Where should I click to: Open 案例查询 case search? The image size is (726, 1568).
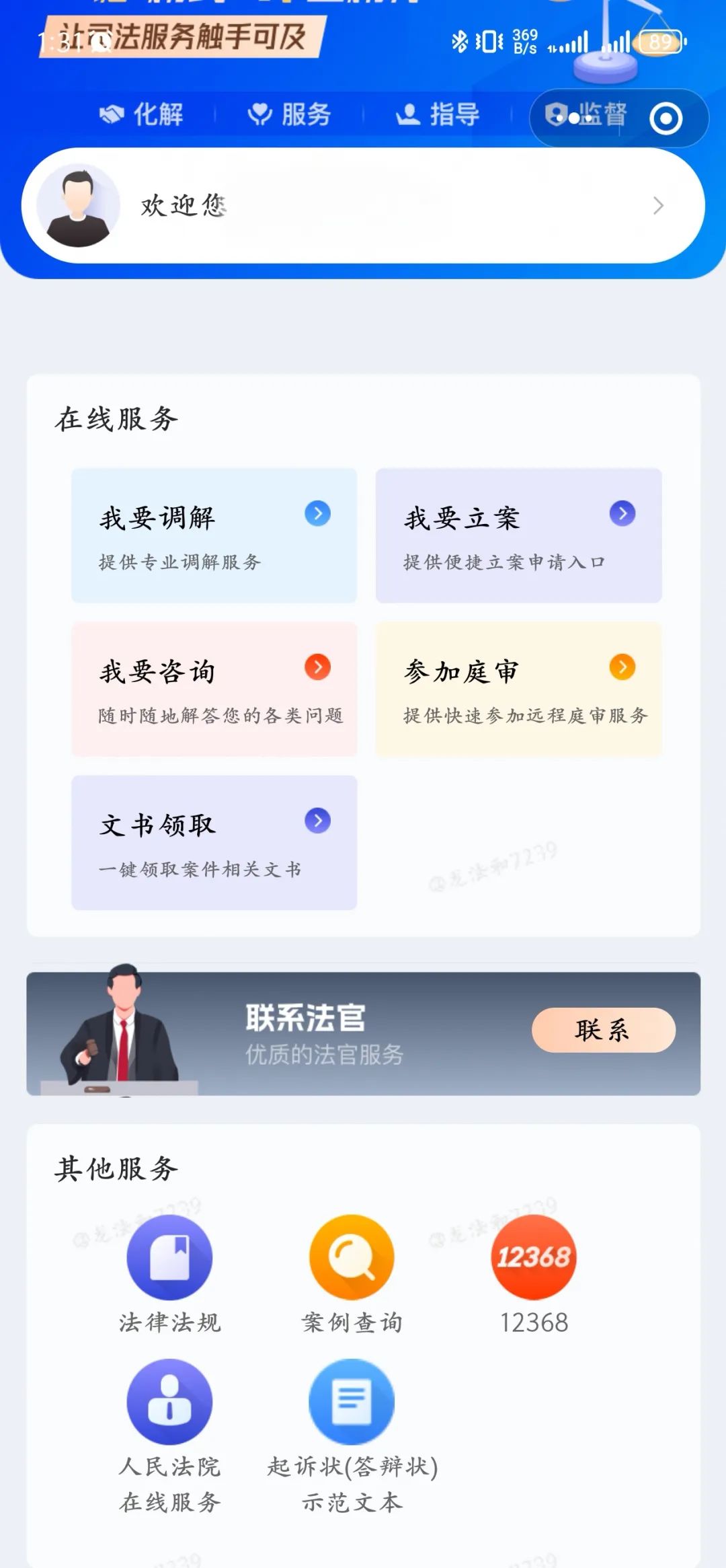(x=352, y=1273)
